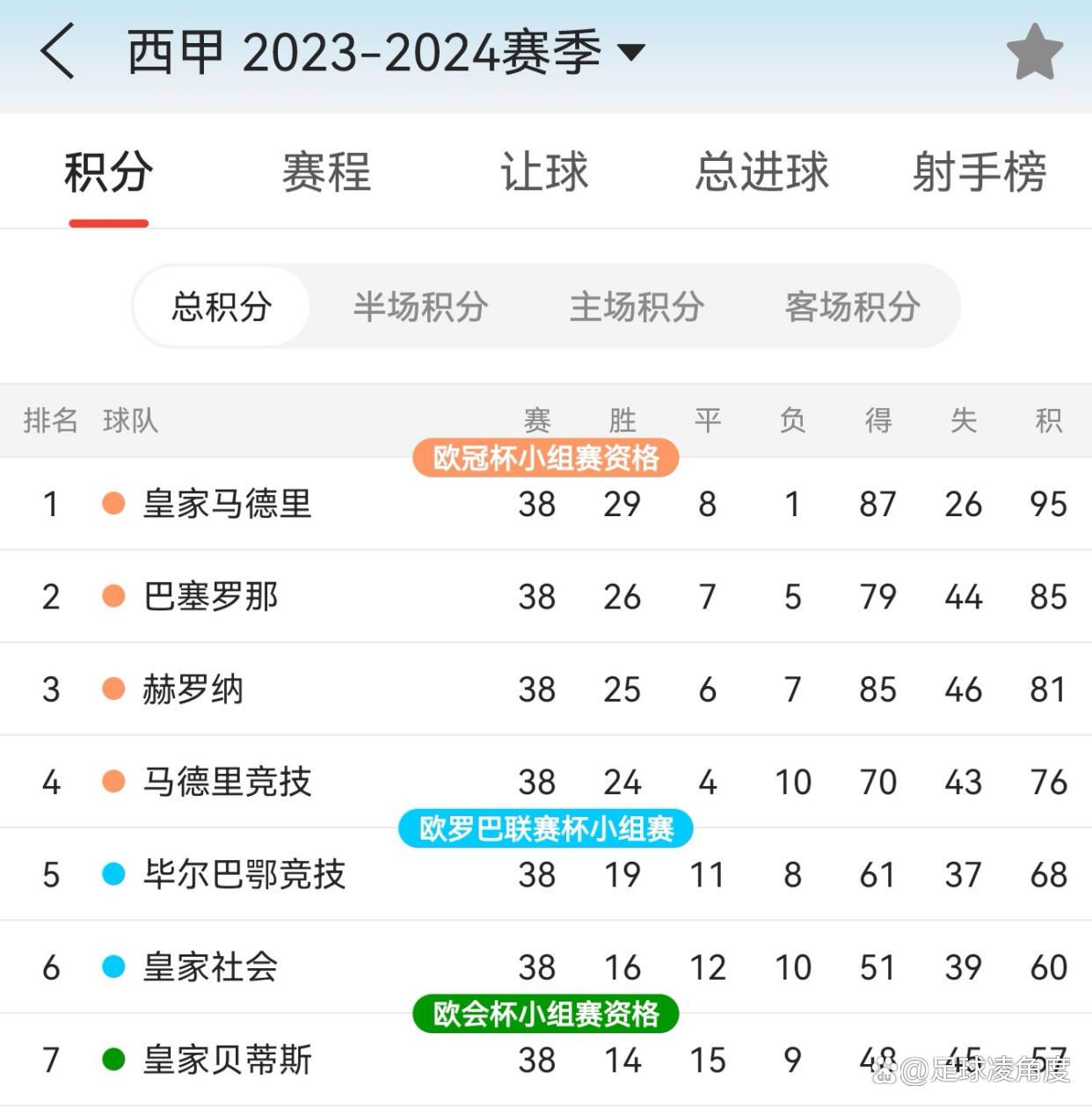The image size is (1092, 1108).
Task: Select the 积分 tab
Action: click(108, 171)
